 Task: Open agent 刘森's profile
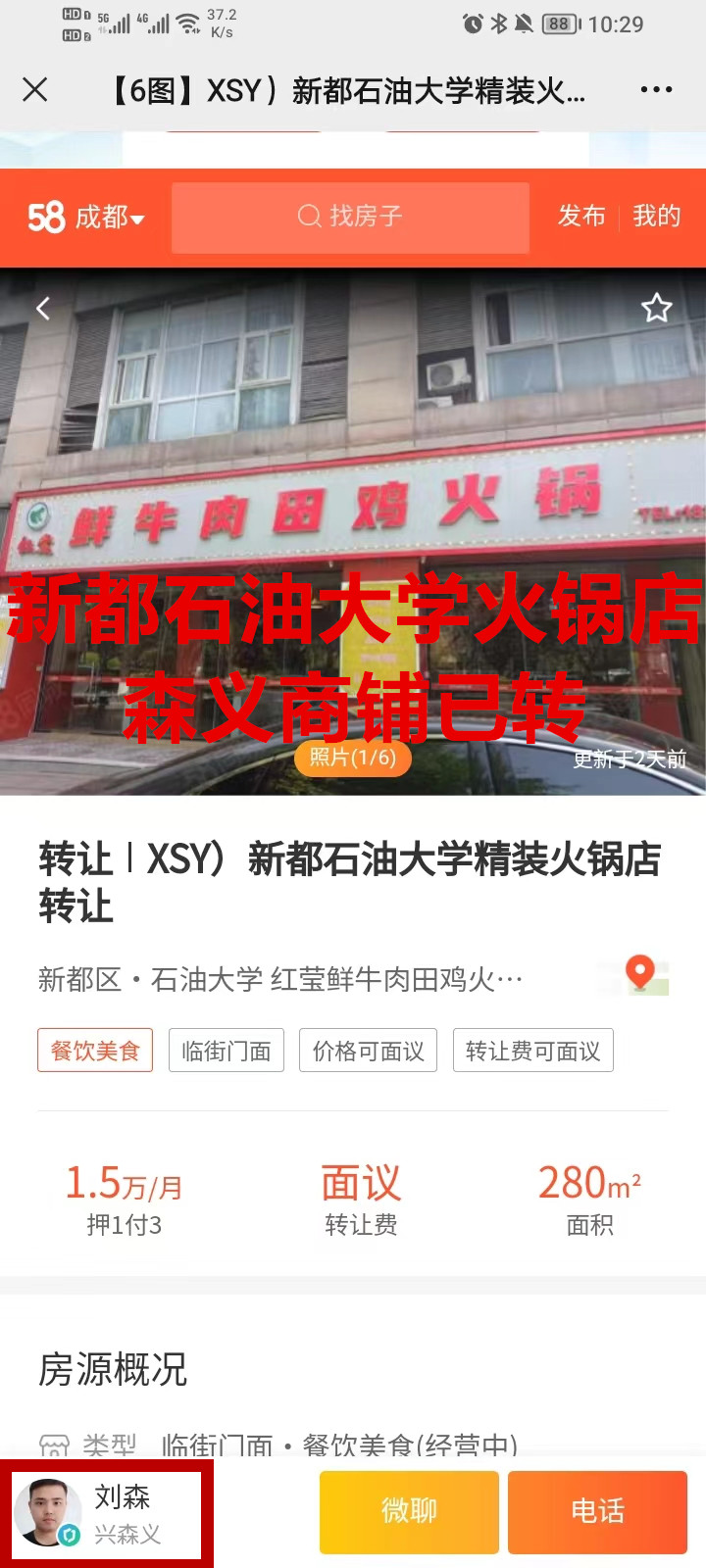[106, 1513]
